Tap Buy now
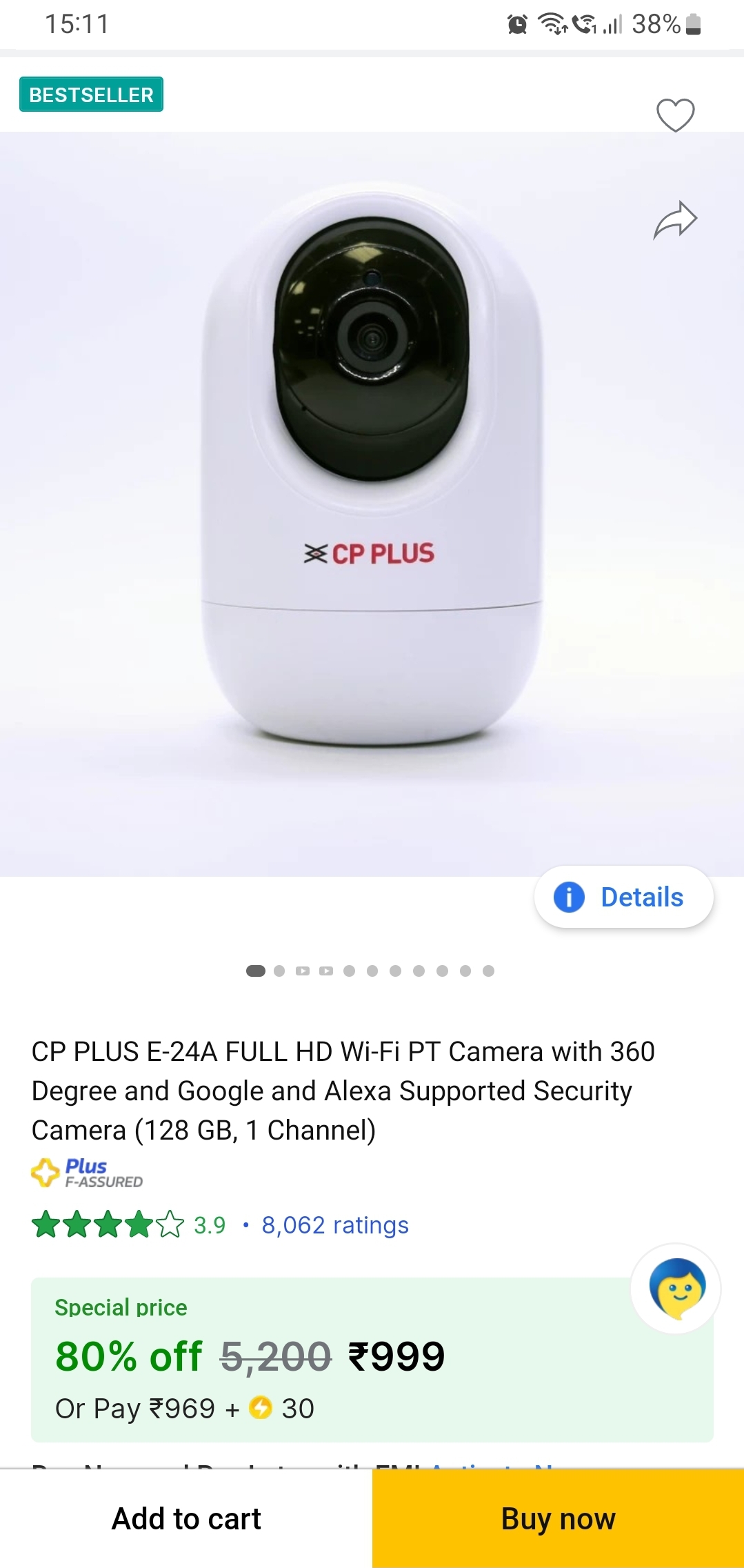 tap(558, 1518)
